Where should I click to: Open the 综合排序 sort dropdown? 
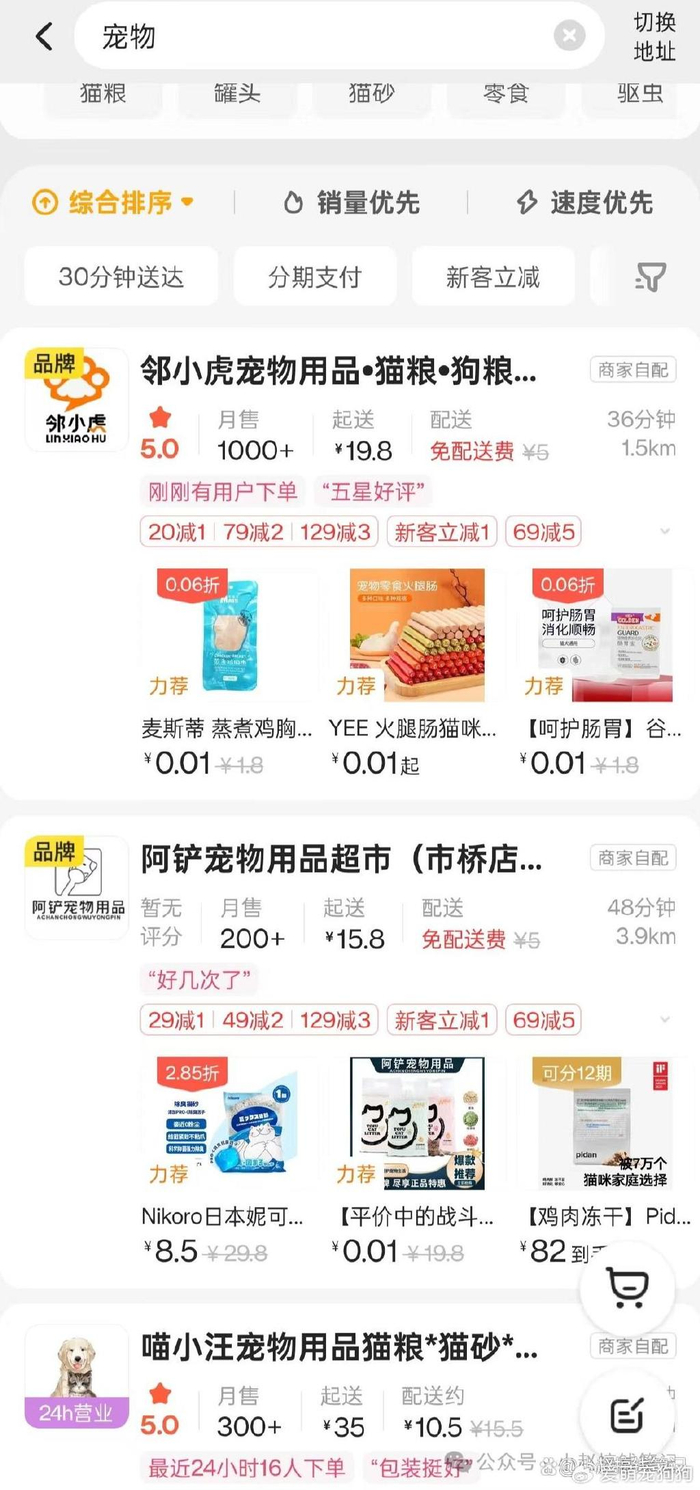pos(113,203)
